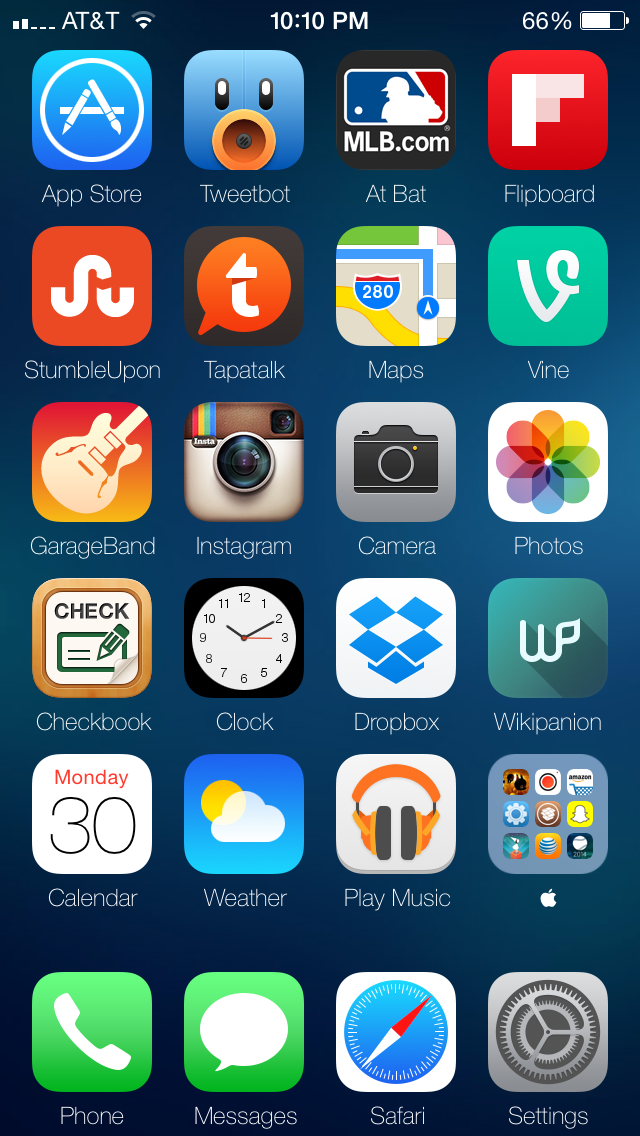Open Settings from the dock
The height and width of the screenshot is (1136, 640).
pos(548,1032)
